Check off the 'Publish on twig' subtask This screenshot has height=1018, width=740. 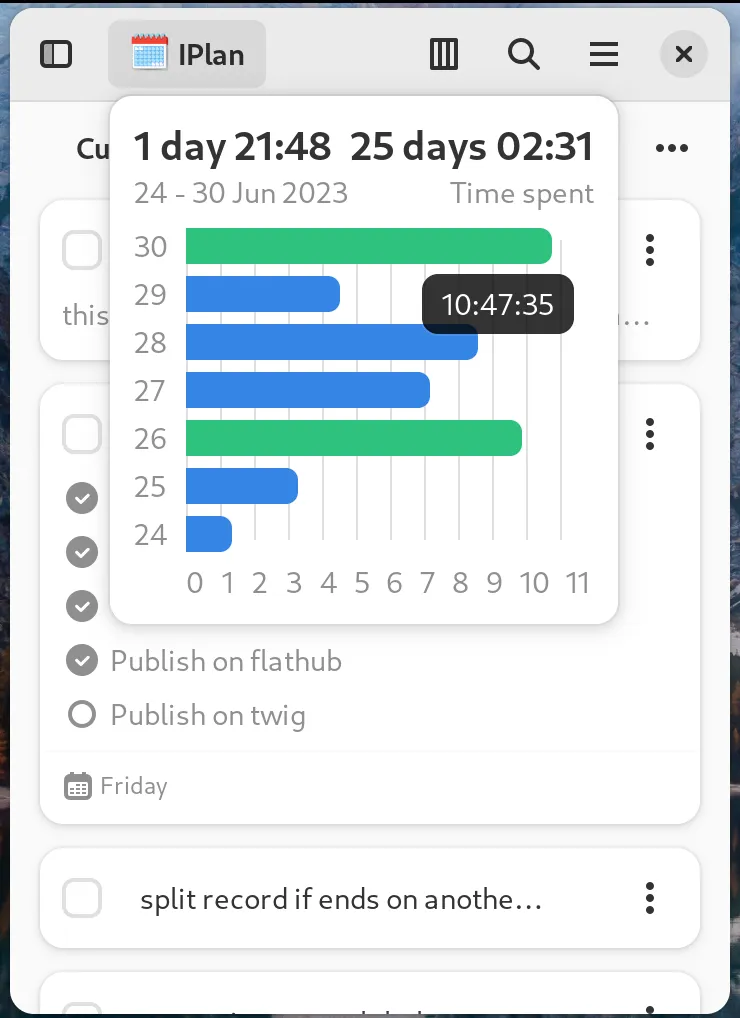[81, 715]
